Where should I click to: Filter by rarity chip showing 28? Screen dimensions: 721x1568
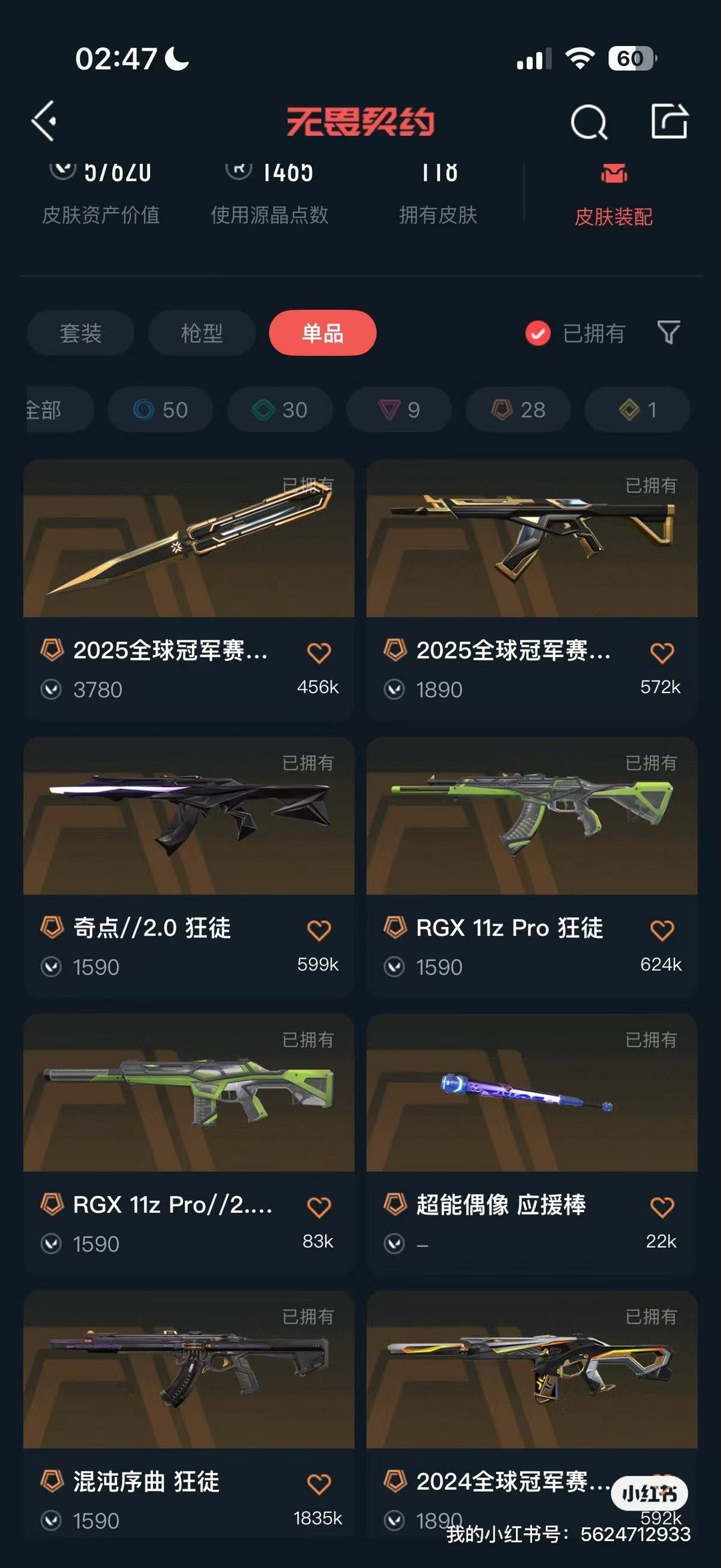518,409
